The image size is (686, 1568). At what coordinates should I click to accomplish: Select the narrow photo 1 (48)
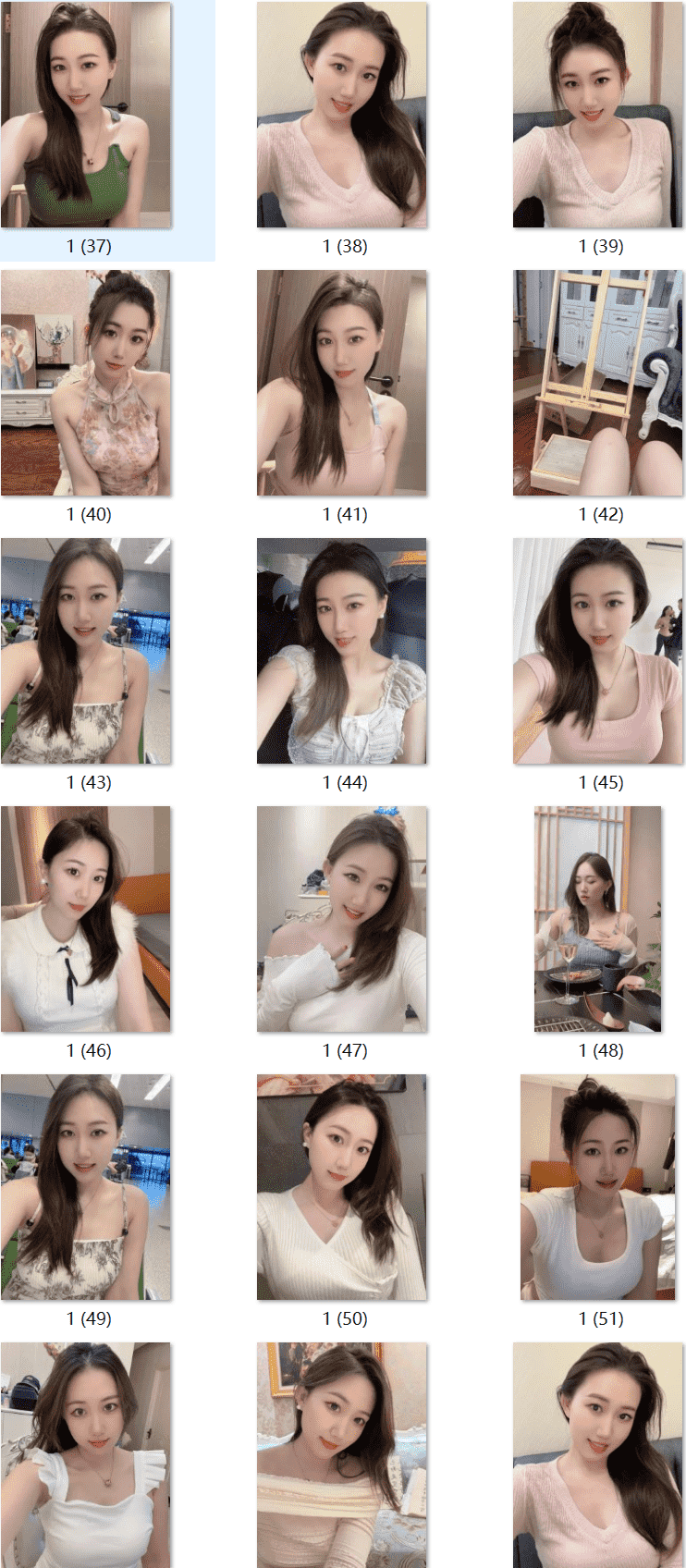coord(598,919)
